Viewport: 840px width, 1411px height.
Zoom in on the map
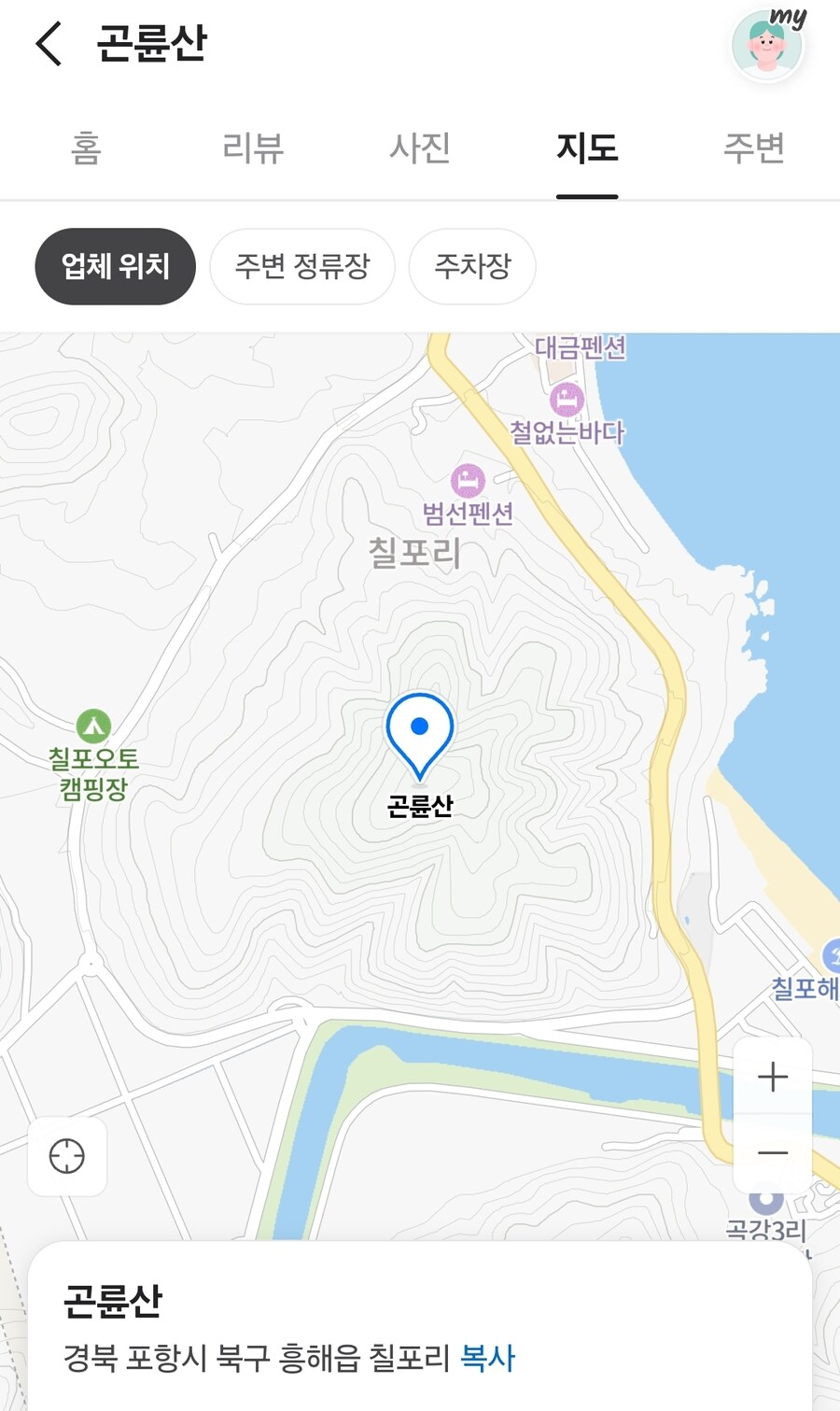click(773, 1077)
